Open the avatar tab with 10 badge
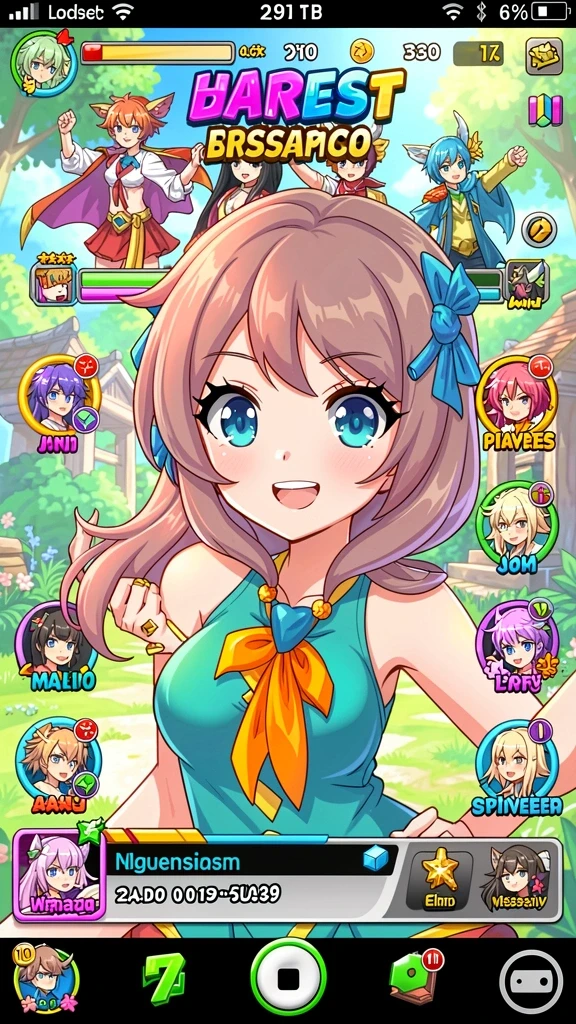The width and height of the screenshot is (576, 1024). click(x=46, y=980)
